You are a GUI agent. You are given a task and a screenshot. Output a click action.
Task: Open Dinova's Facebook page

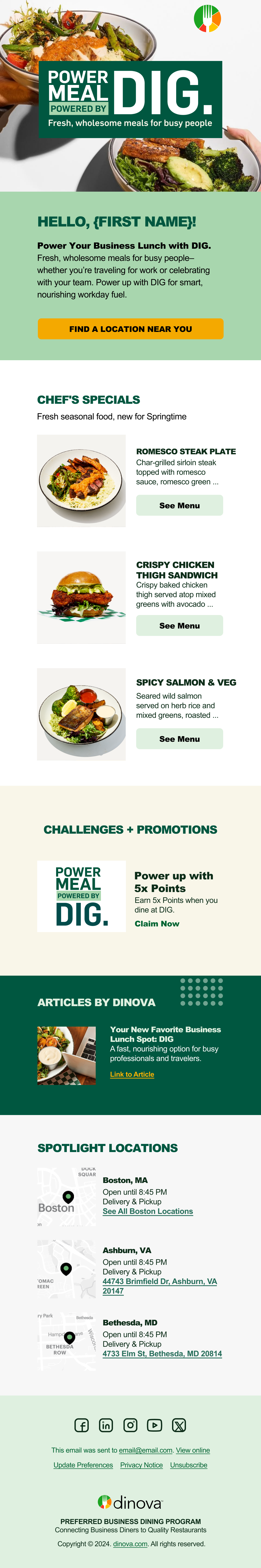pos(82,1425)
